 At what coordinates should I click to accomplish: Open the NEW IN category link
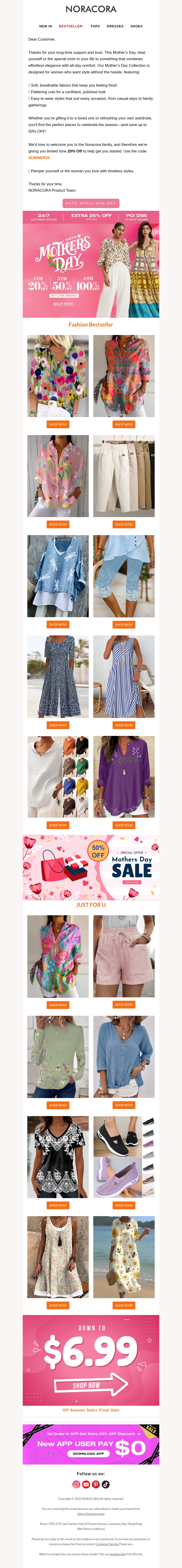[x=45, y=26]
